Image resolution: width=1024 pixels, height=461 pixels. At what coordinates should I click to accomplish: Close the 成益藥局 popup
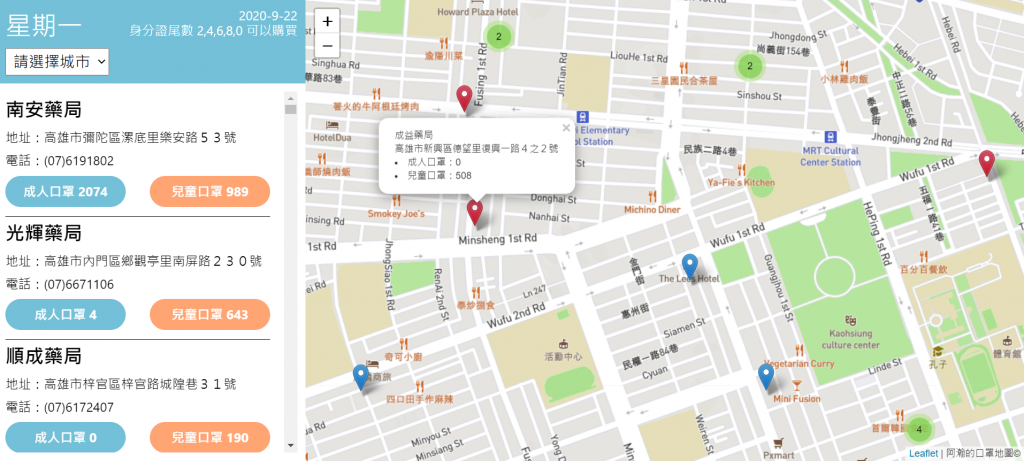pyautogui.click(x=565, y=128)
